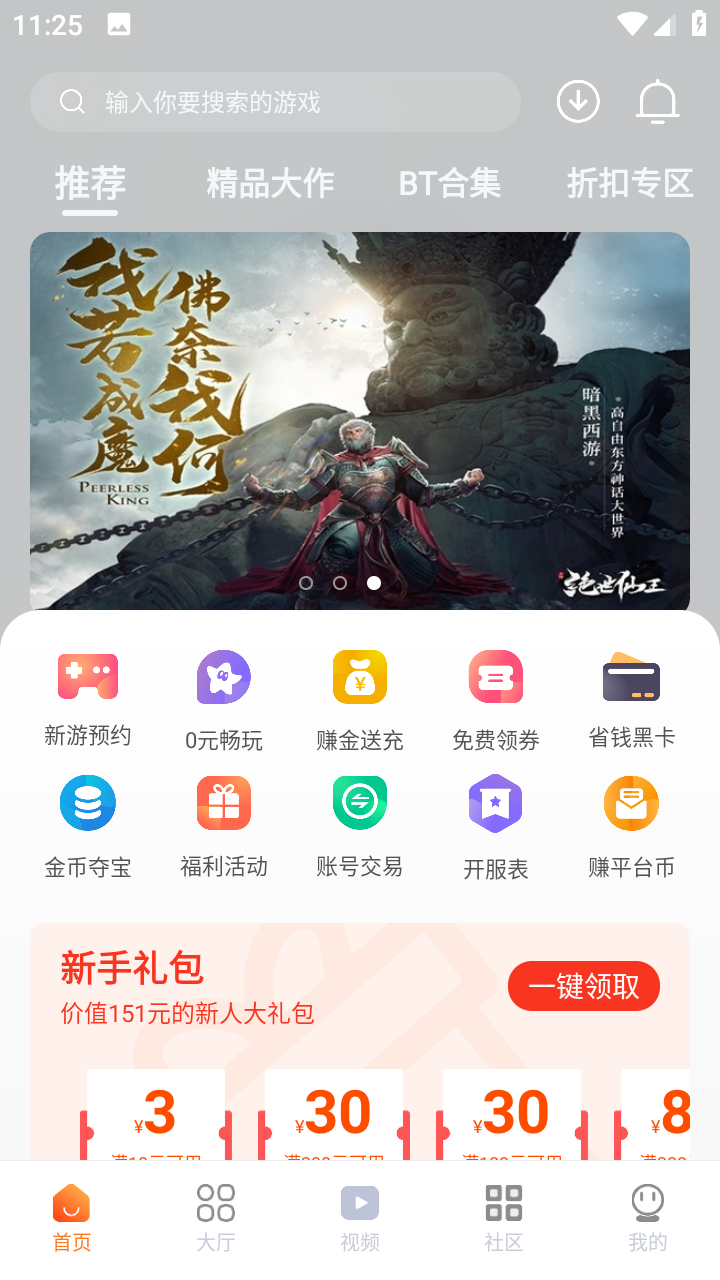Open 账号交易 shortcut
Screen dimensions: 720x1280
[x=360, y=827]
